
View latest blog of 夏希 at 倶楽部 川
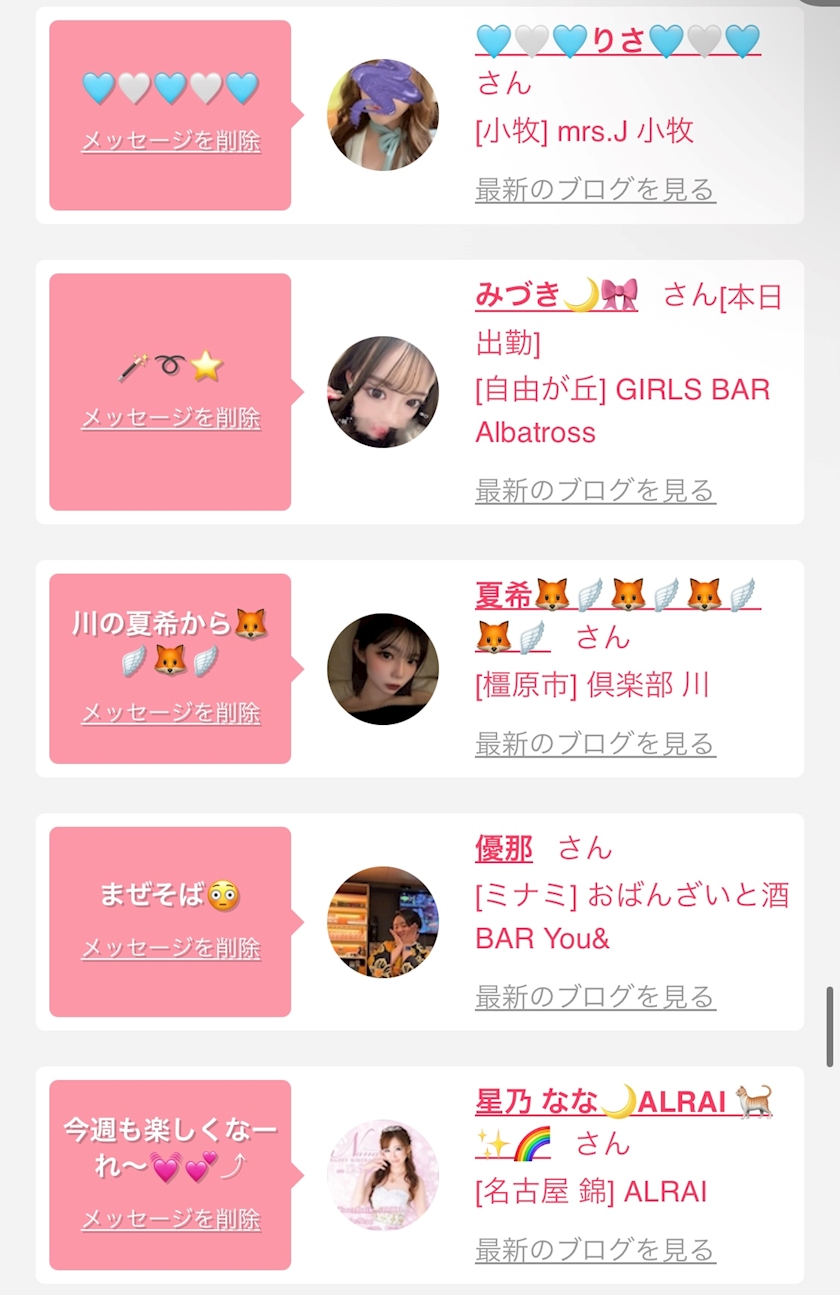point(595,743)
